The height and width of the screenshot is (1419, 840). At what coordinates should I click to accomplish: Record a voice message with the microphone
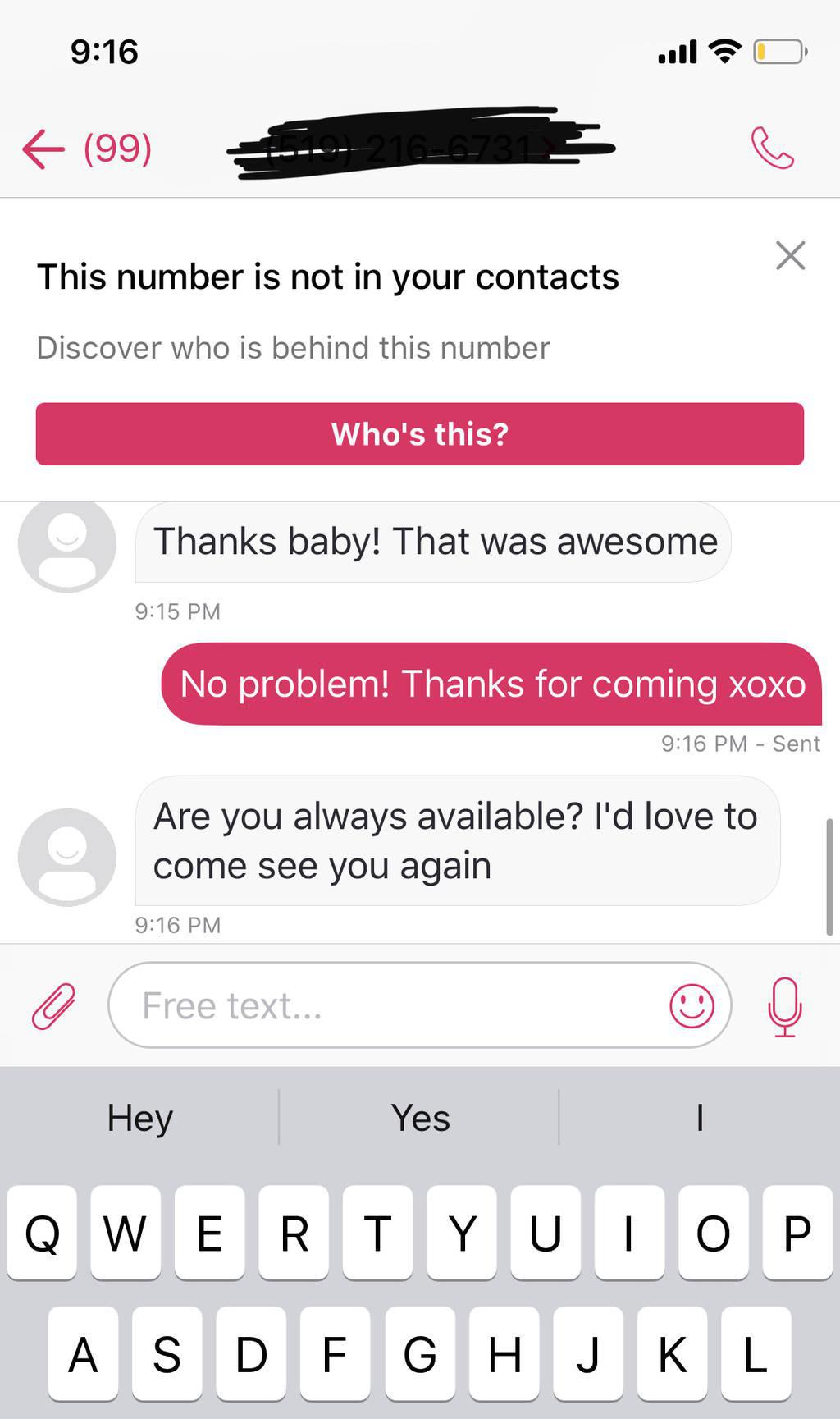pyautogui.click(x=784, y=1007)
